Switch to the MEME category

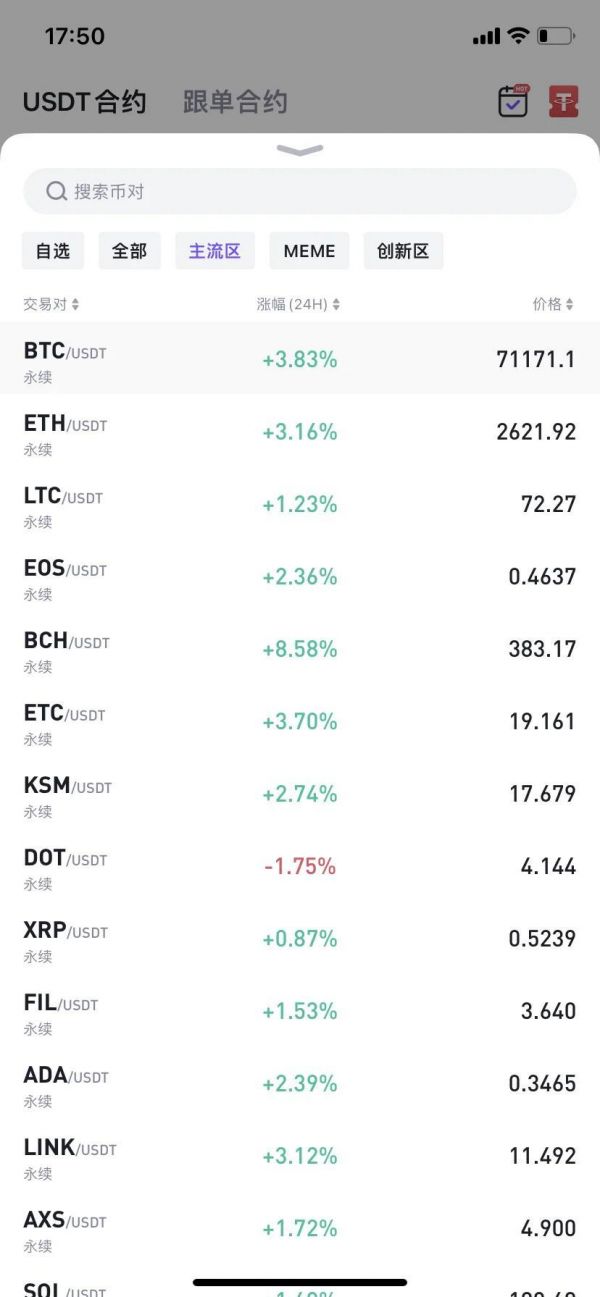pos(309,251)
